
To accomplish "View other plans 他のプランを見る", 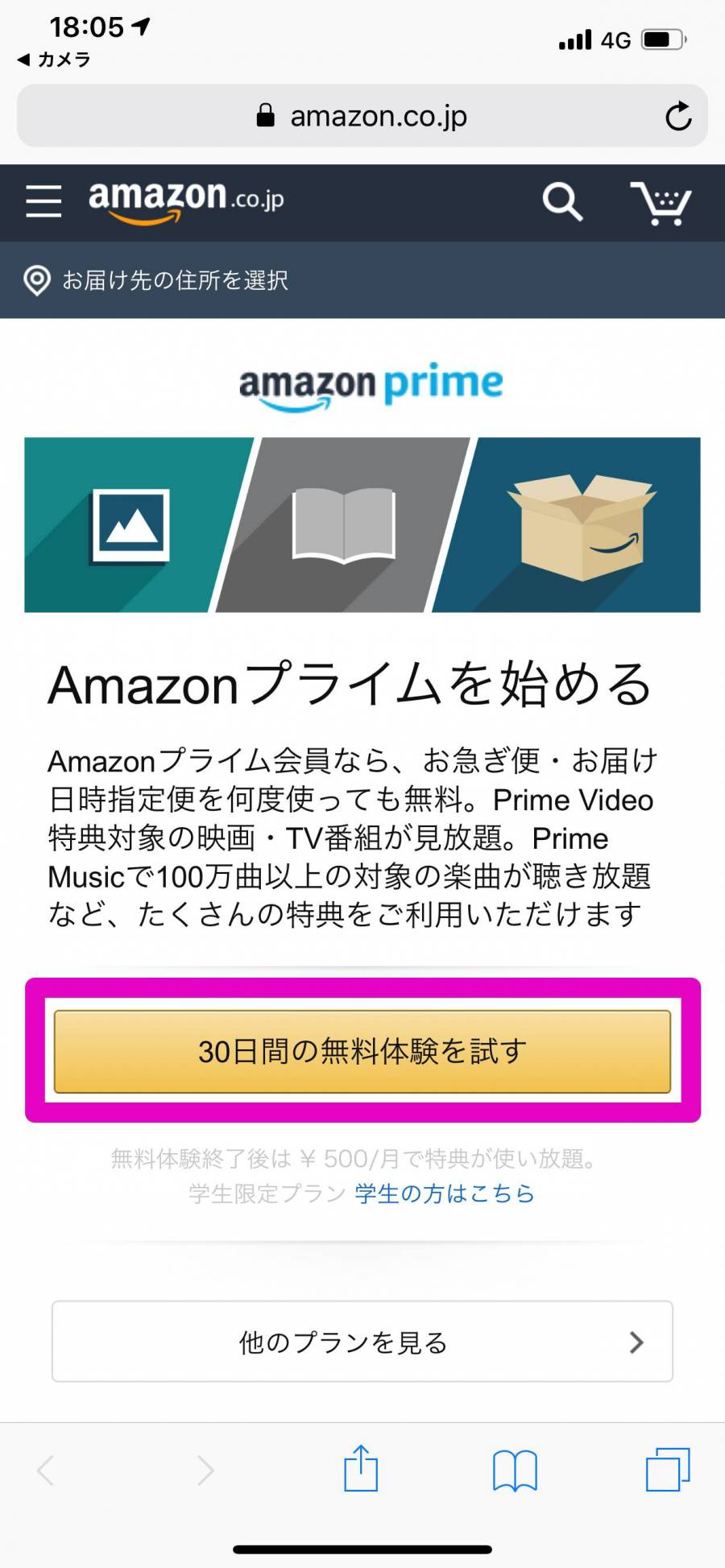I will (x=362, y=1342).
